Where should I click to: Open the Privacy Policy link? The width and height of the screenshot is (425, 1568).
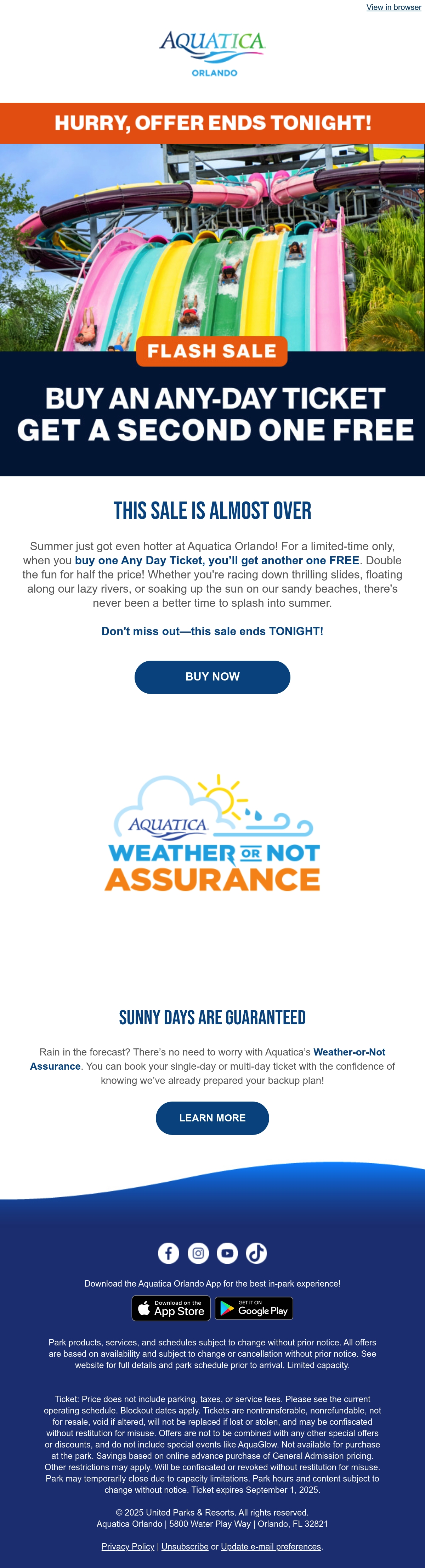tap(128, 1547)
